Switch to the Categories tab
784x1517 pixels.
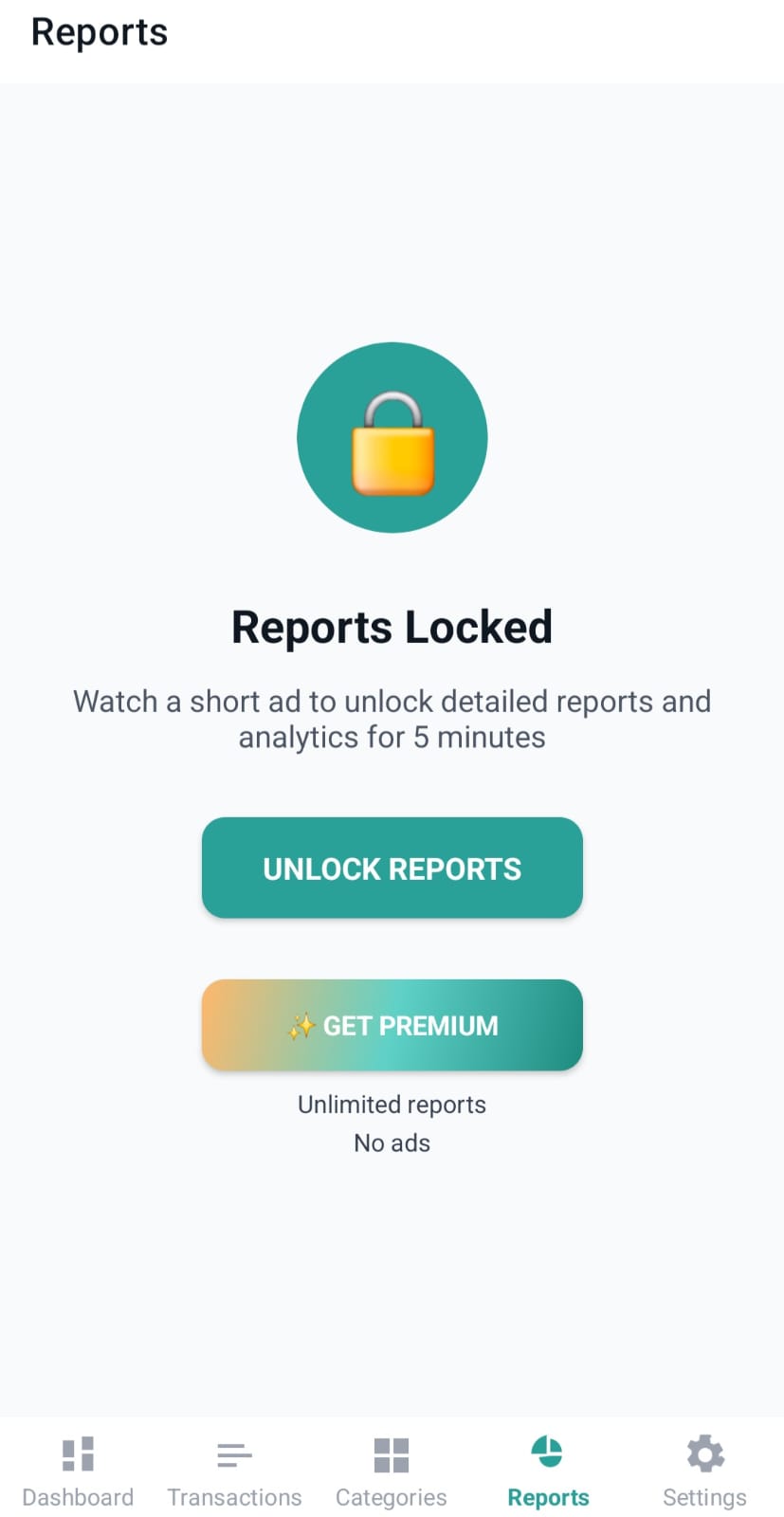pyautogui.click(x=392, y=1470)
